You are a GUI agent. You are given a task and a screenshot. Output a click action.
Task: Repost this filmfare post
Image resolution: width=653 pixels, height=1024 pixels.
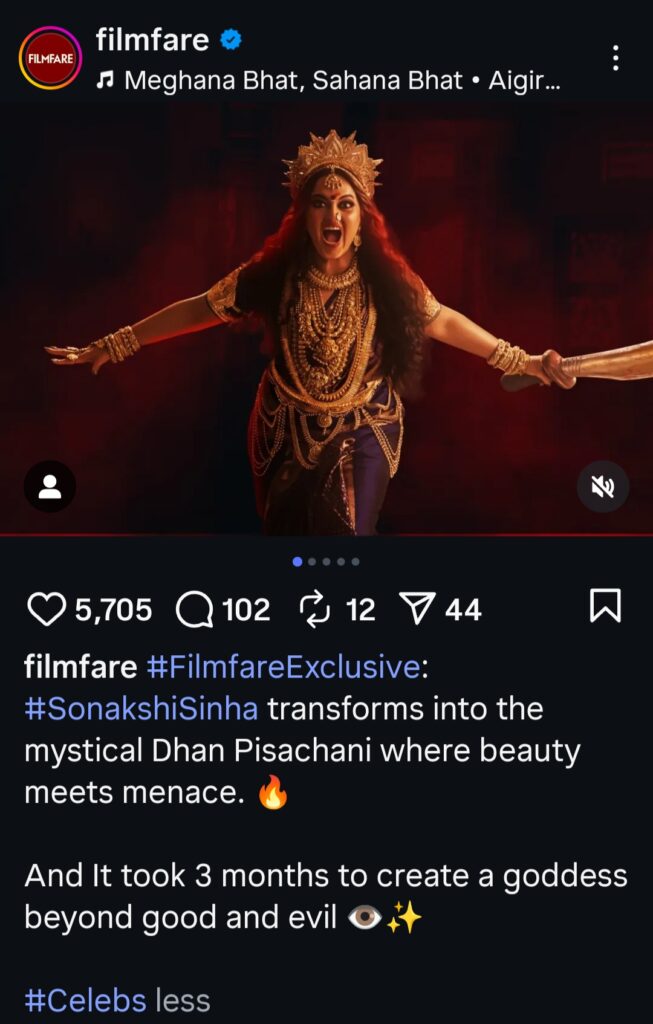click(315, 609)
